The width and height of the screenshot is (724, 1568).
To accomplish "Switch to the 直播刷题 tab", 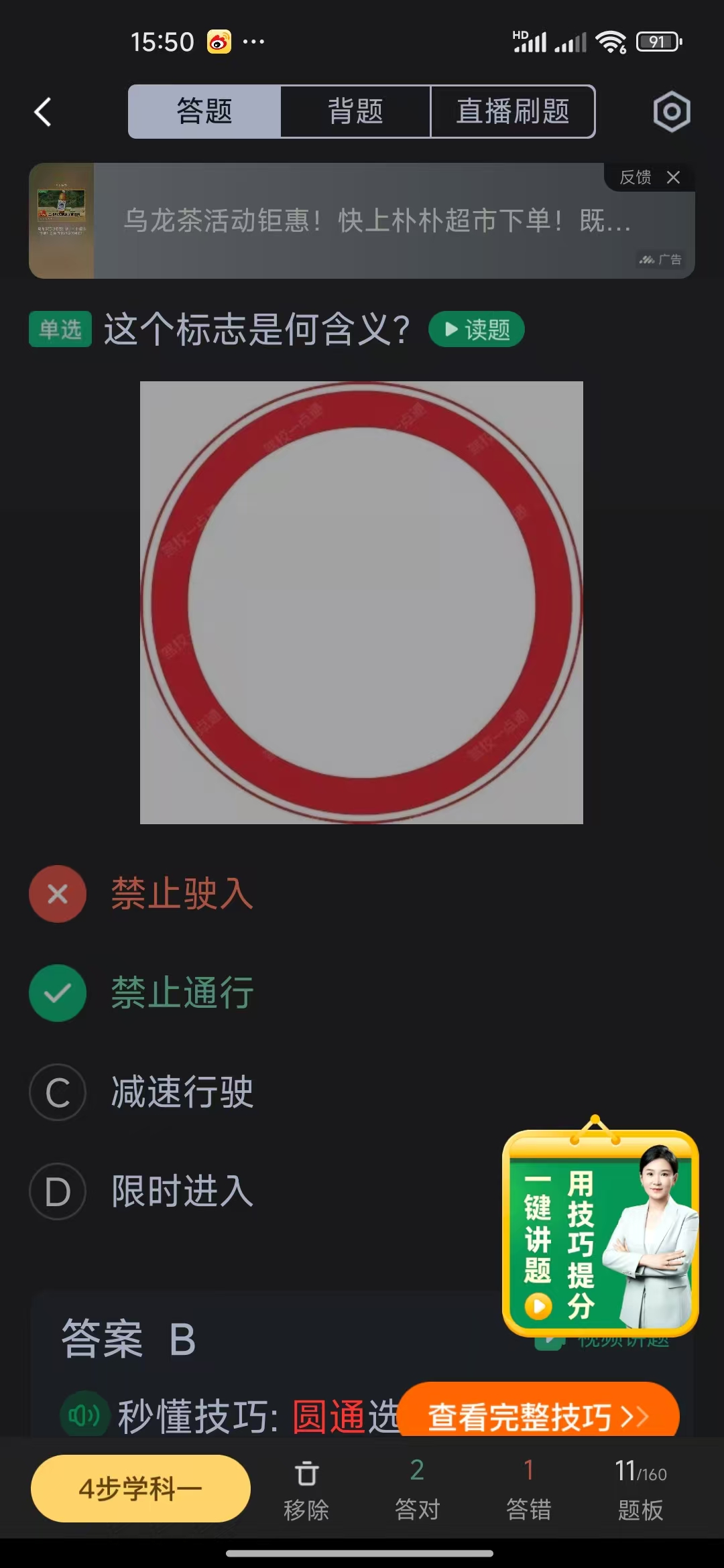I will [513, 111].
